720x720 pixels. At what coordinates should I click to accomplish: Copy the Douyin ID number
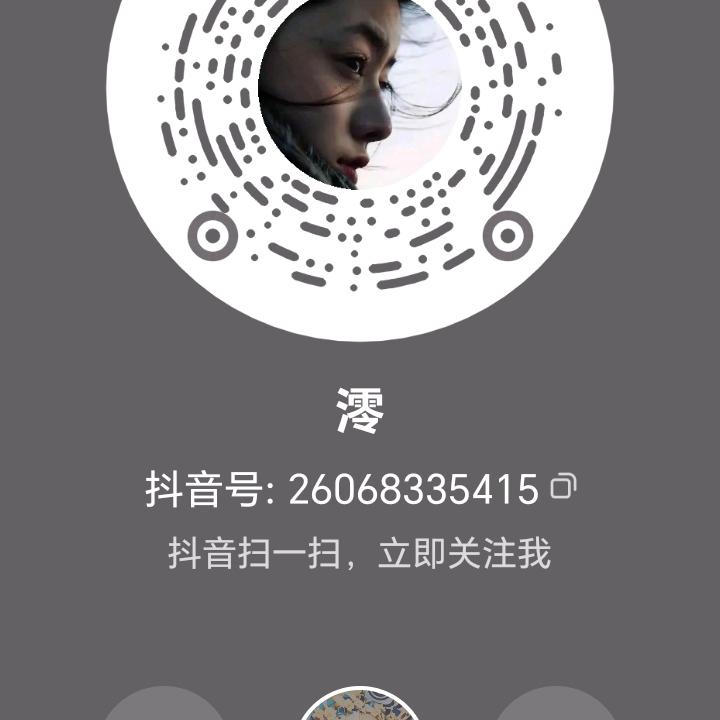click(564, 486)
